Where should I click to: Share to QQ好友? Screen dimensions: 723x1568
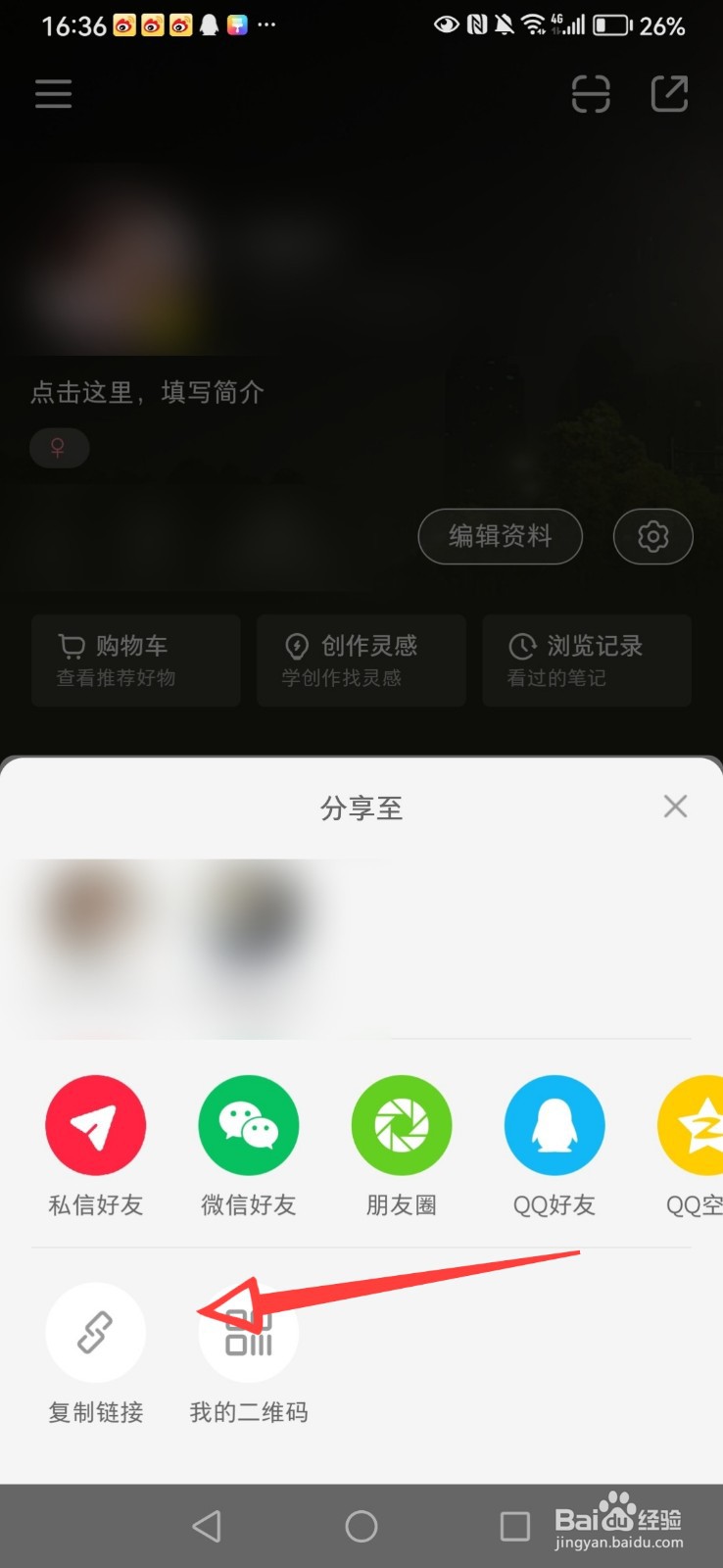coord(554,1125)
